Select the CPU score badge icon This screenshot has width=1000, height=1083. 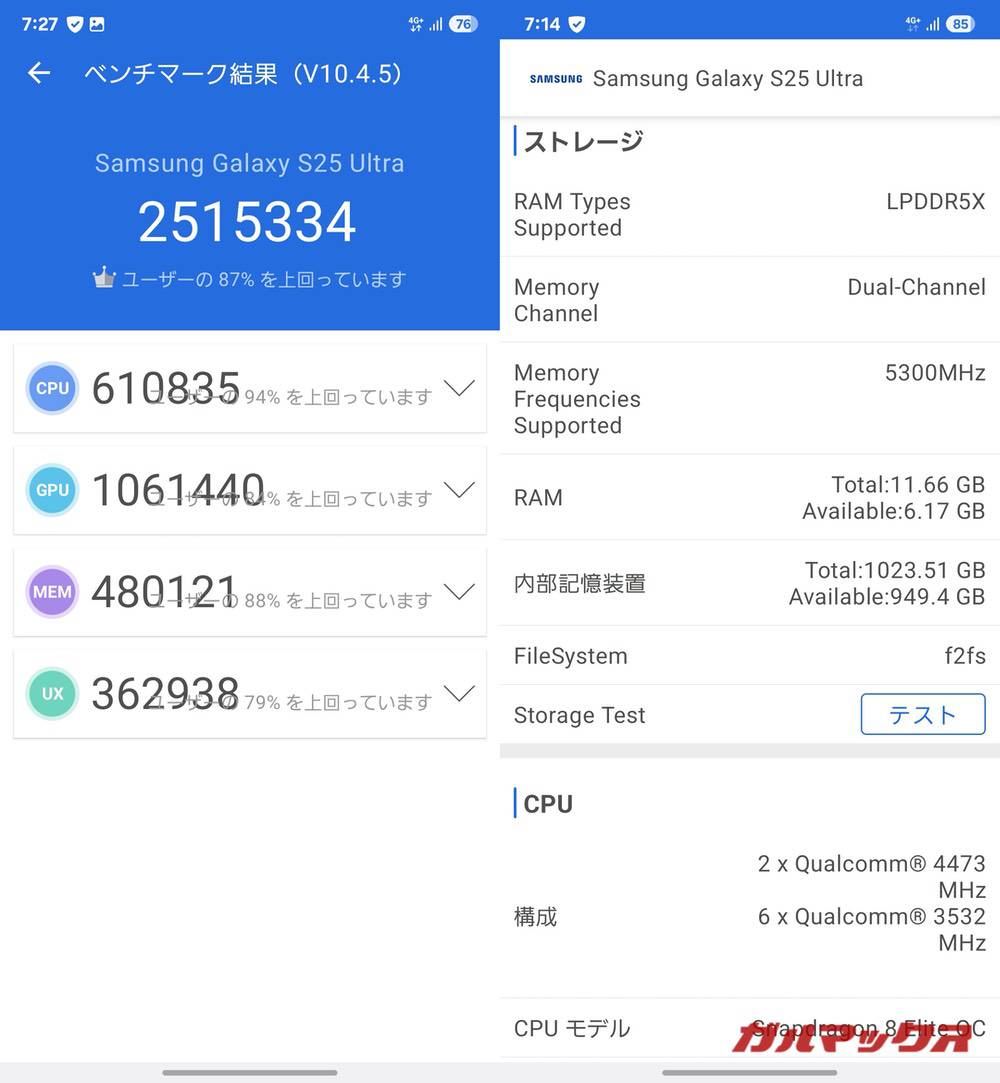pos(52,388)
